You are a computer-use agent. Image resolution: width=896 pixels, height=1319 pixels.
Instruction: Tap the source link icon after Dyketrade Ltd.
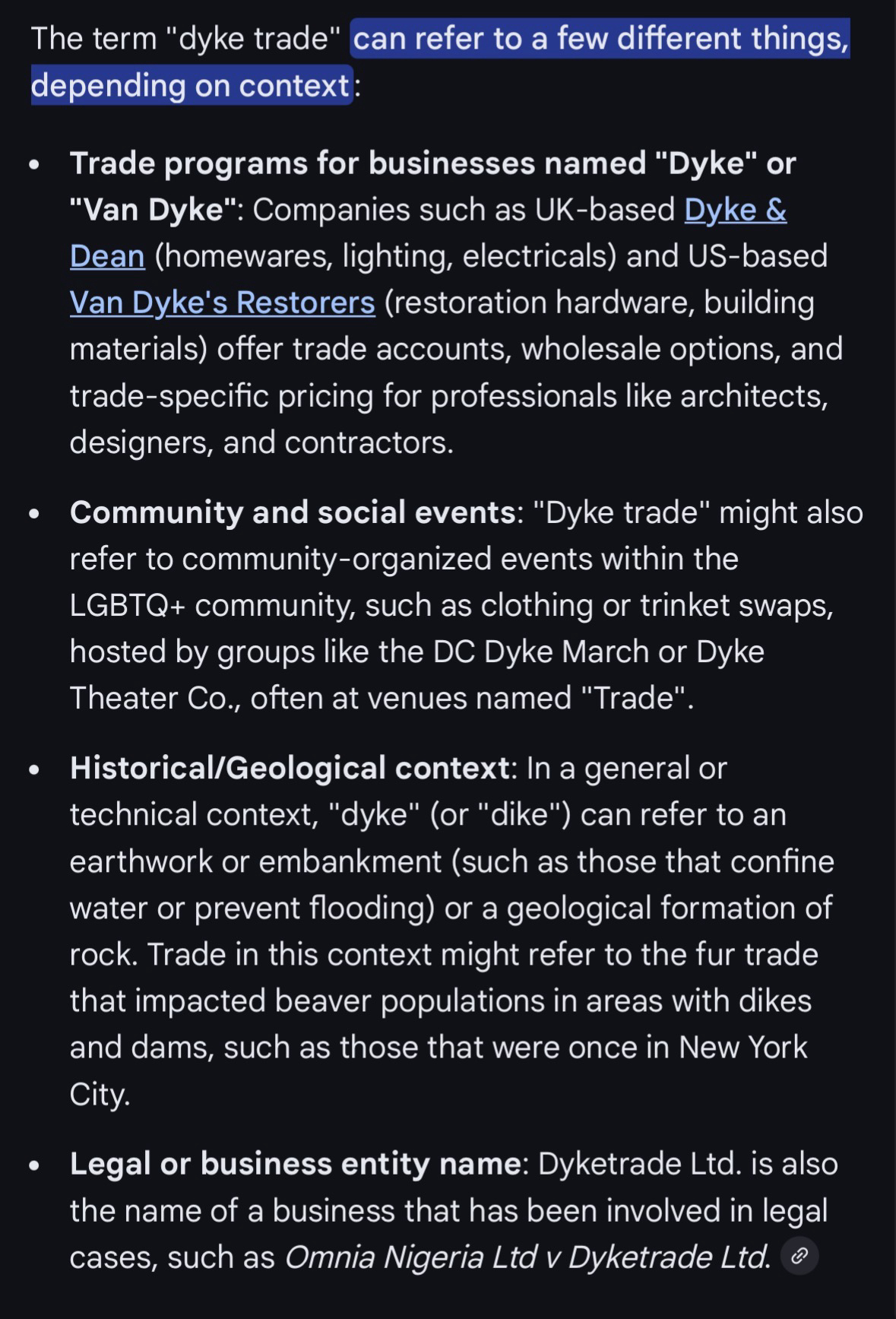pos(799,1256)
